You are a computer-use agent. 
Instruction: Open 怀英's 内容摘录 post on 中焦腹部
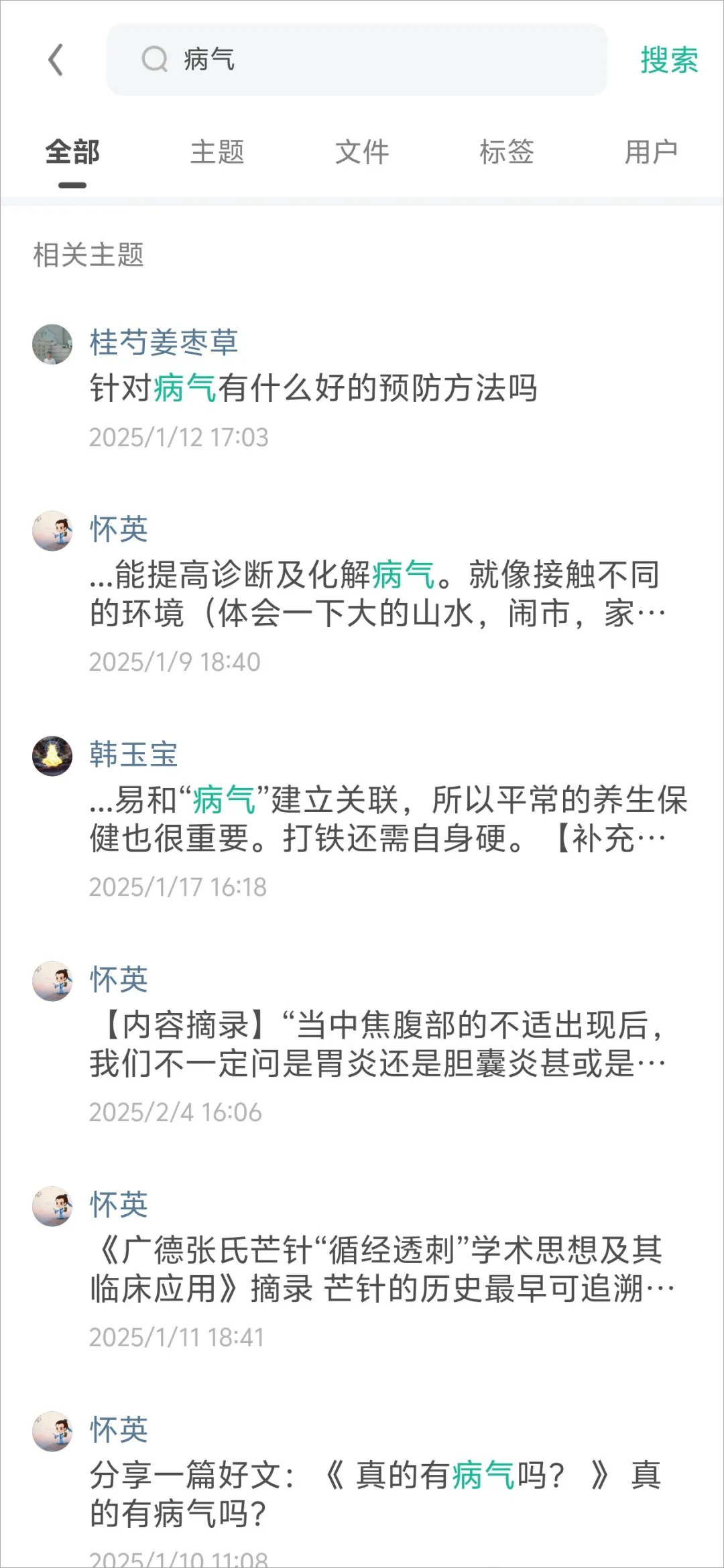(375, 1044)
